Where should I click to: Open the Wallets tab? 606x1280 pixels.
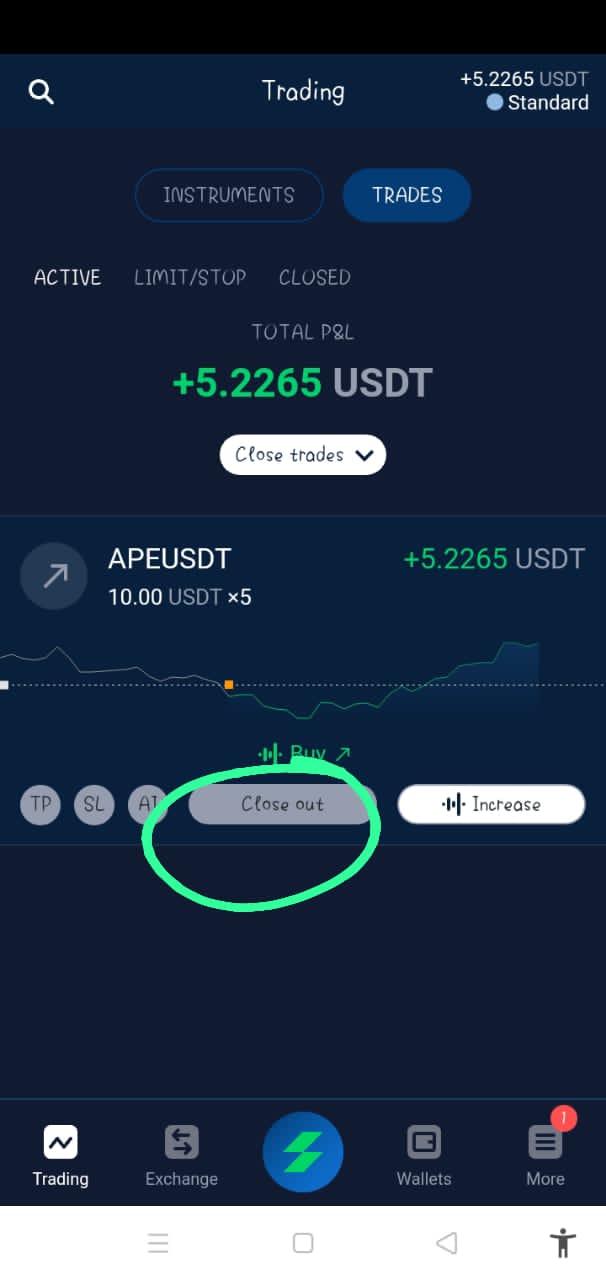tap(424, 1155)
